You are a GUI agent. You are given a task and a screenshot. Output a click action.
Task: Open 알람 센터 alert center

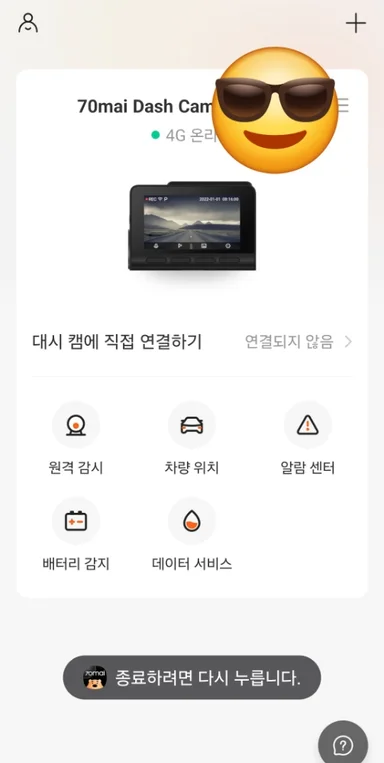click(x=308, y=438)
